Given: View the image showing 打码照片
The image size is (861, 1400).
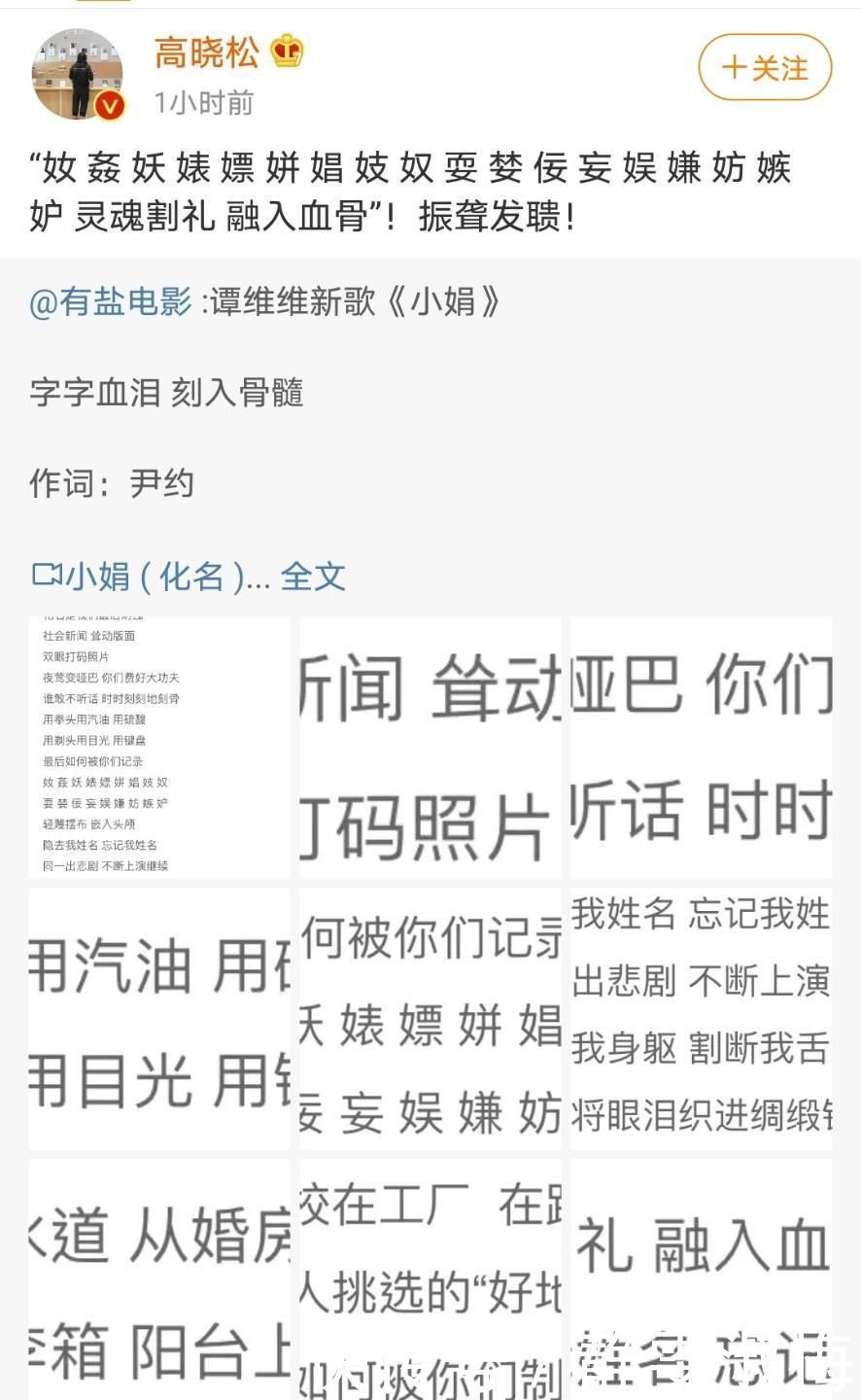Looking at the screenshot, I should pyautogui.click(x=430, y=747).
